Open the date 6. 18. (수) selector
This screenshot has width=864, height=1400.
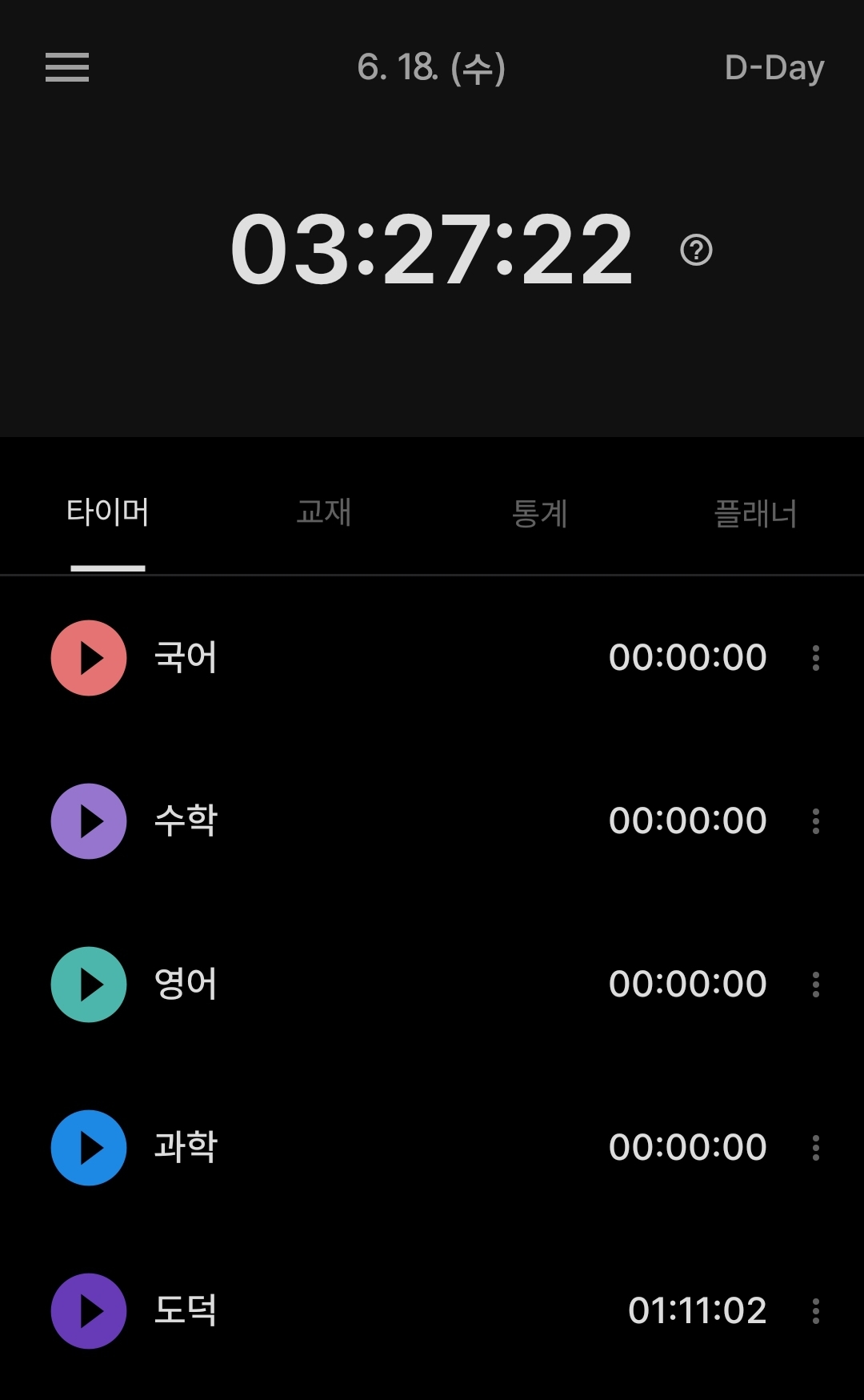pos(431,68)
